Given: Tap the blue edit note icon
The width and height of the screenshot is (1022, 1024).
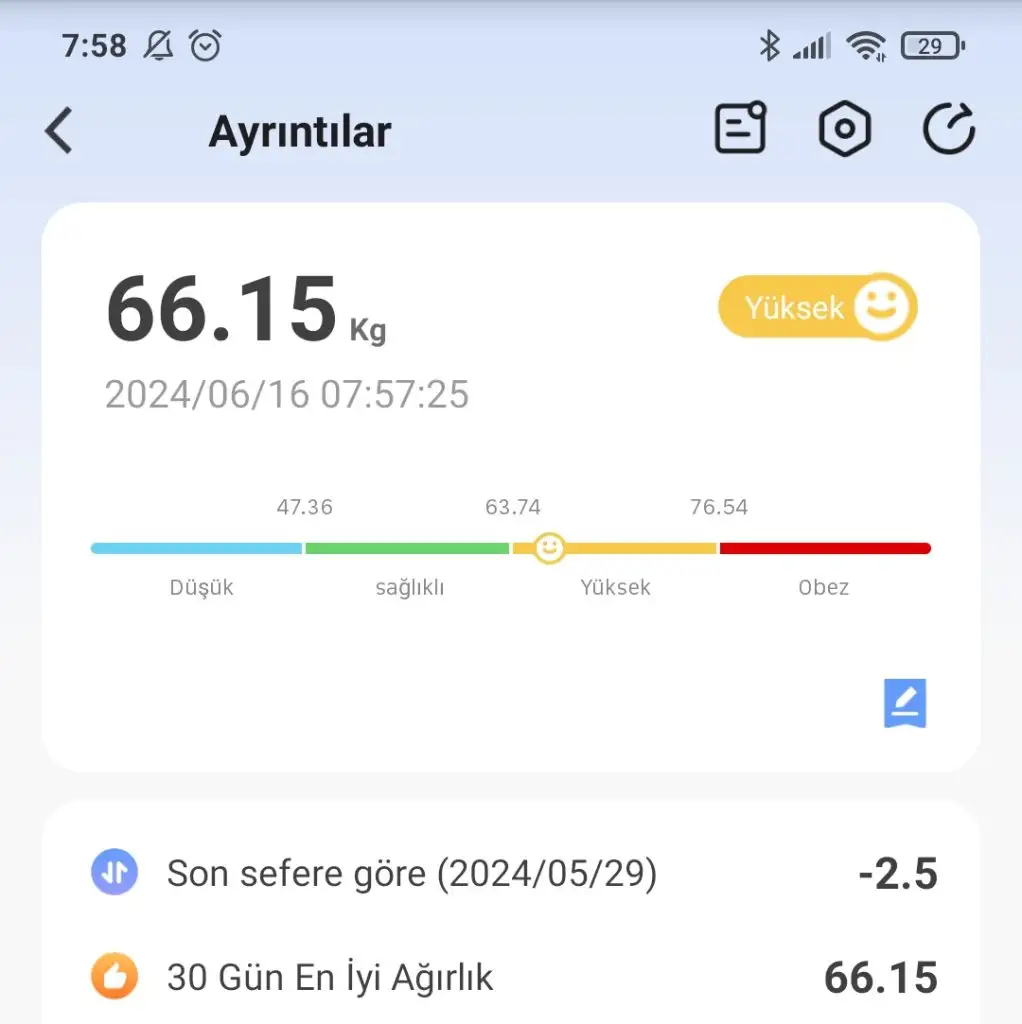Looking at the screenshot, I should pyautogui.click(x=905, y=703).
